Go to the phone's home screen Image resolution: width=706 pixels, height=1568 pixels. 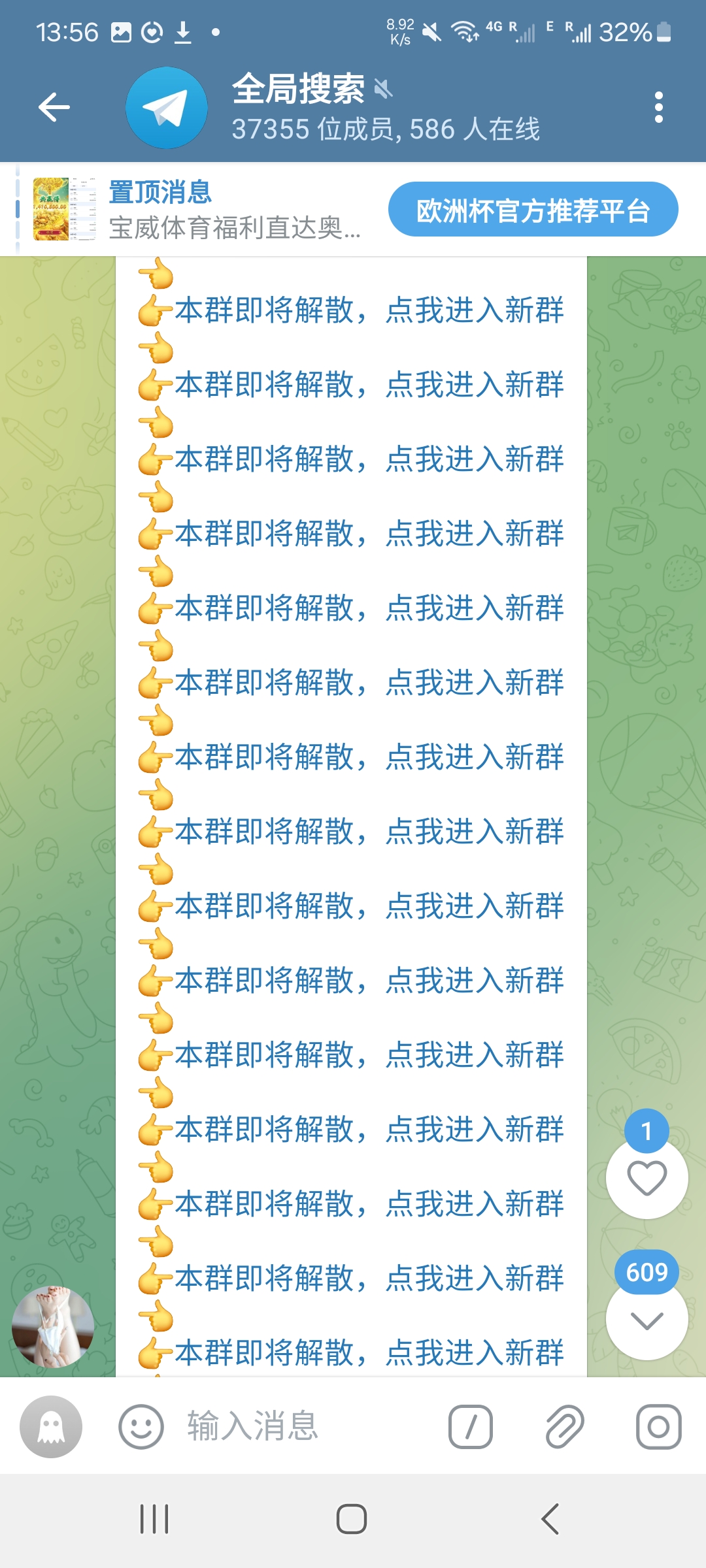(352, 1519)
